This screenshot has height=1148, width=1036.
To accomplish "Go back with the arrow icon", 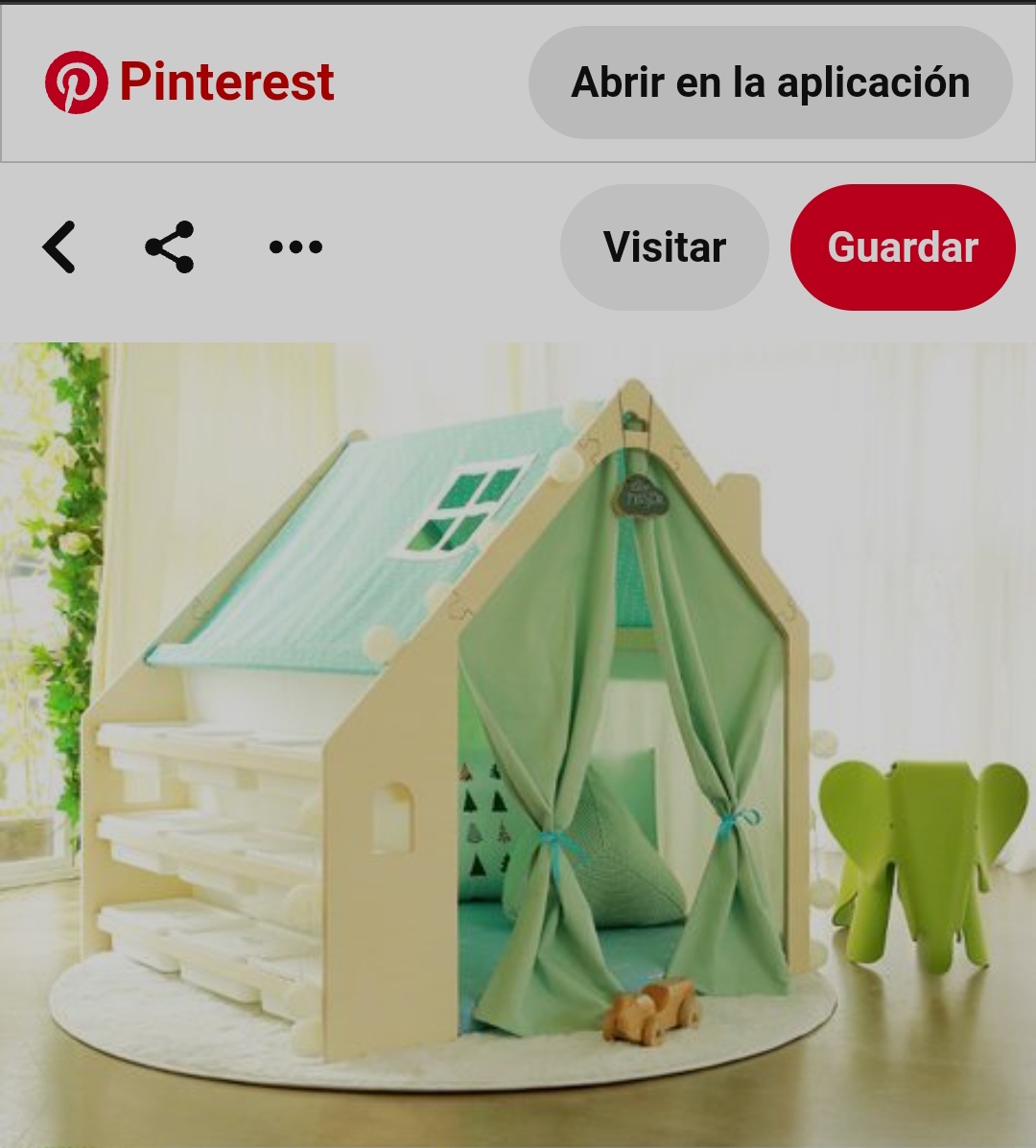I will (59, 247).
